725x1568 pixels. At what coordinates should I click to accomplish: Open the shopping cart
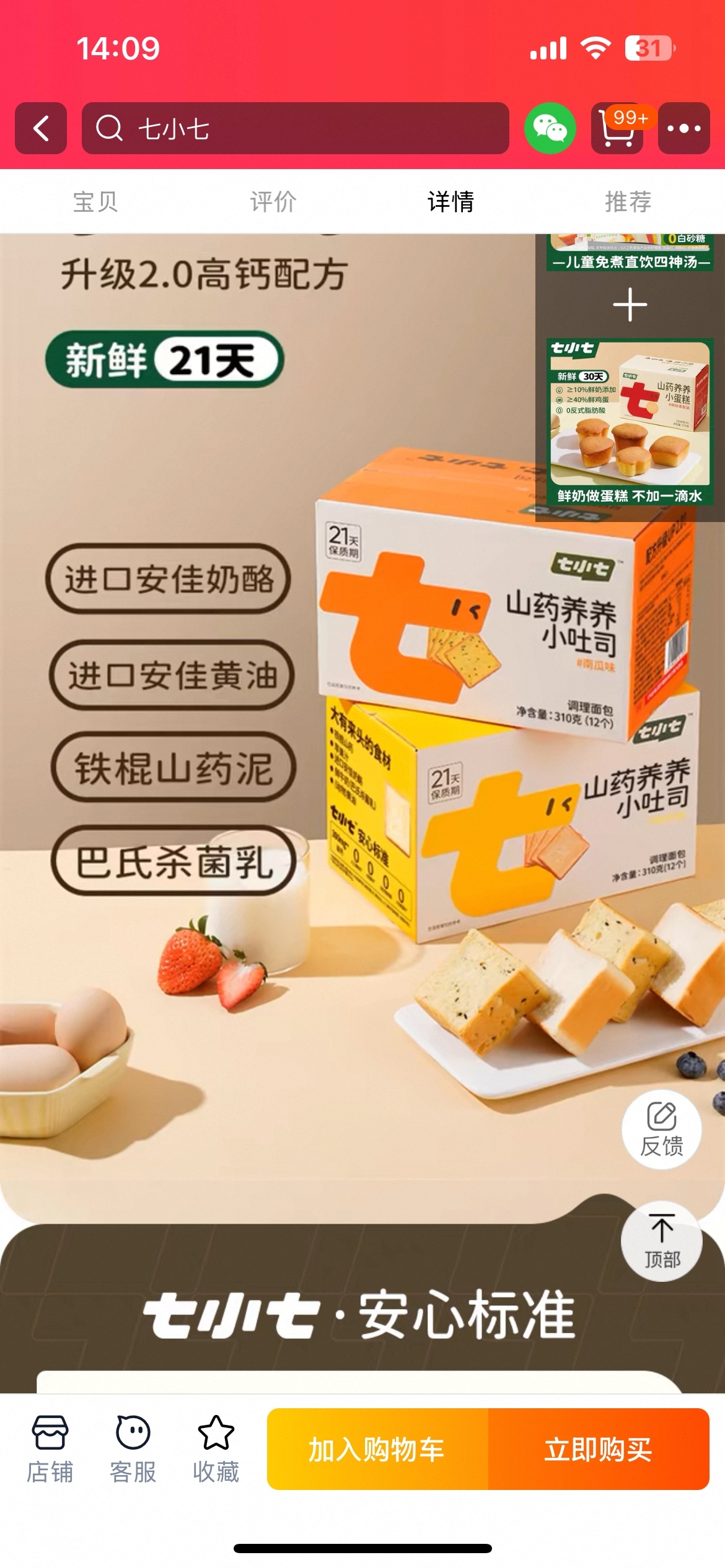point(617,128)
